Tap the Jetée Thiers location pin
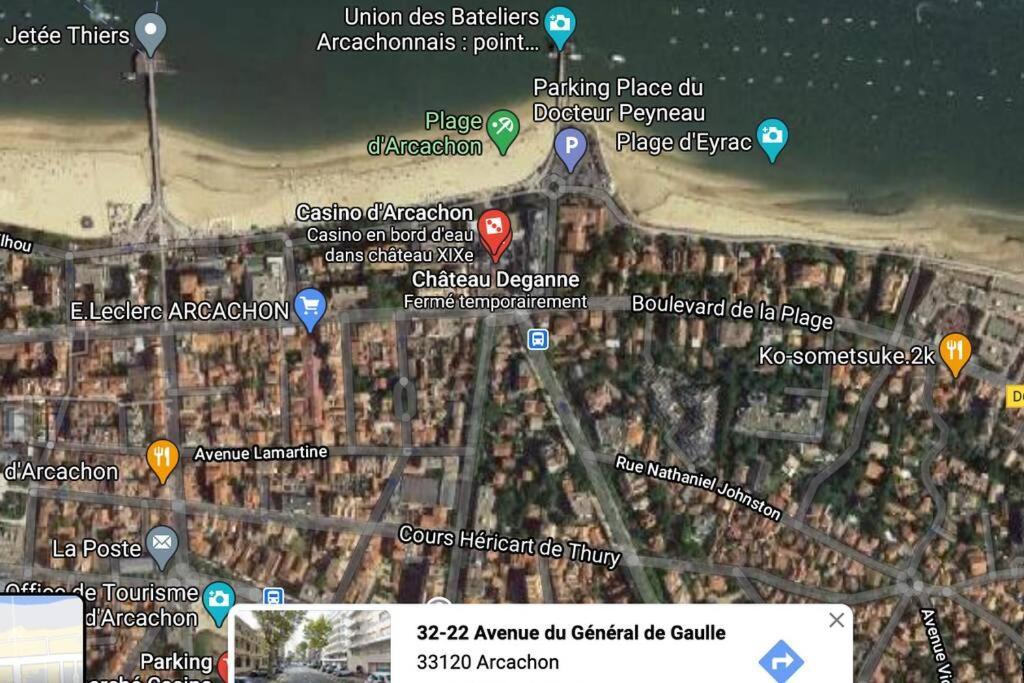1024x683 pixels. pyautogui.click(x=151, y=33)
